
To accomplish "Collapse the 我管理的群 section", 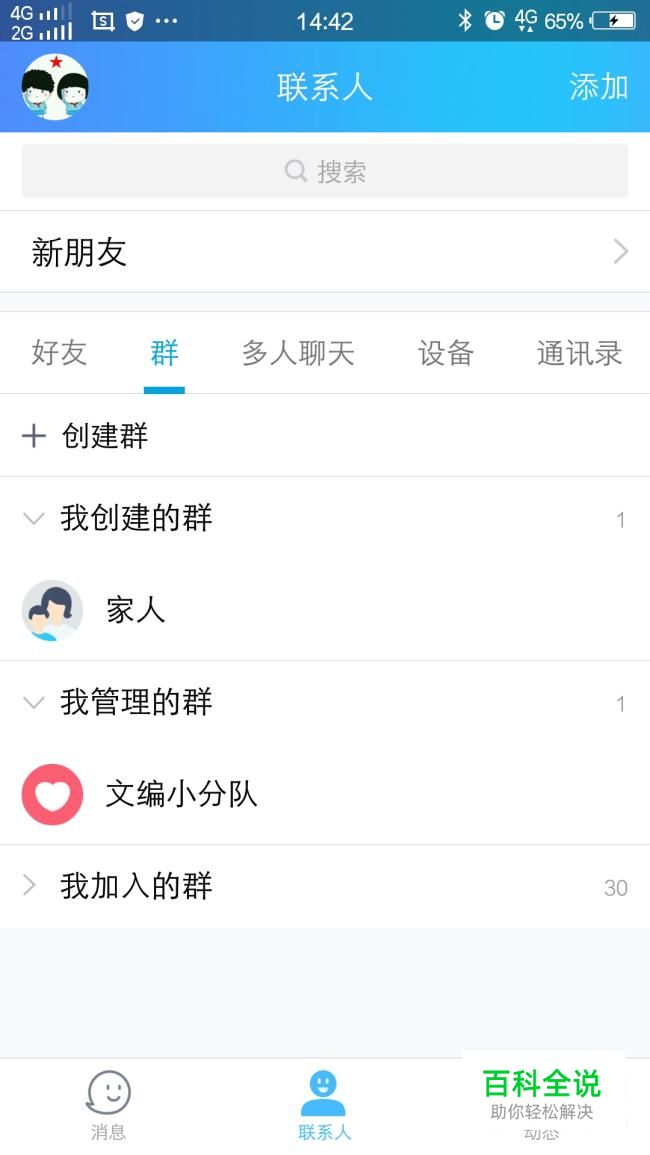I will coord(135,703).
